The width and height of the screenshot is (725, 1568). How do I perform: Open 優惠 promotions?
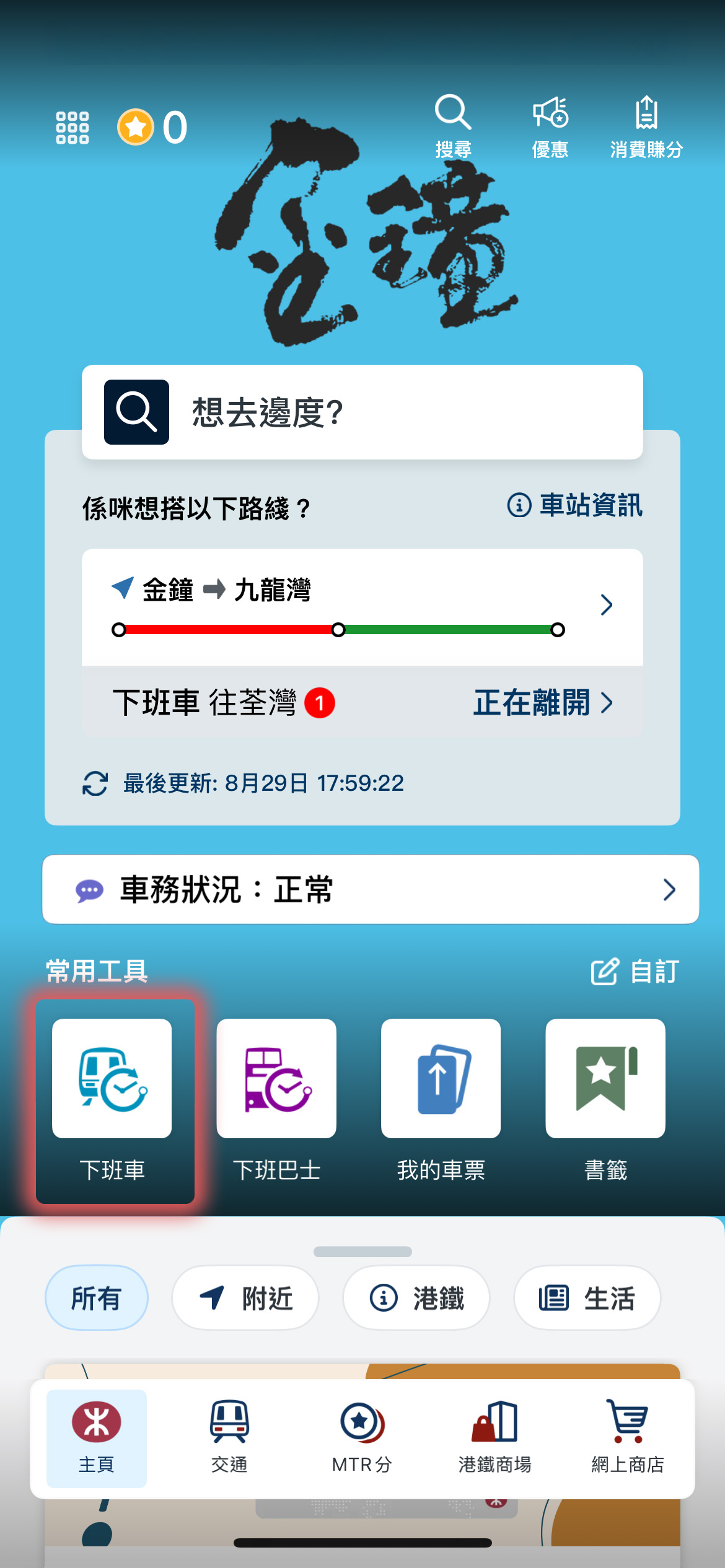click(x=550, y=126)
